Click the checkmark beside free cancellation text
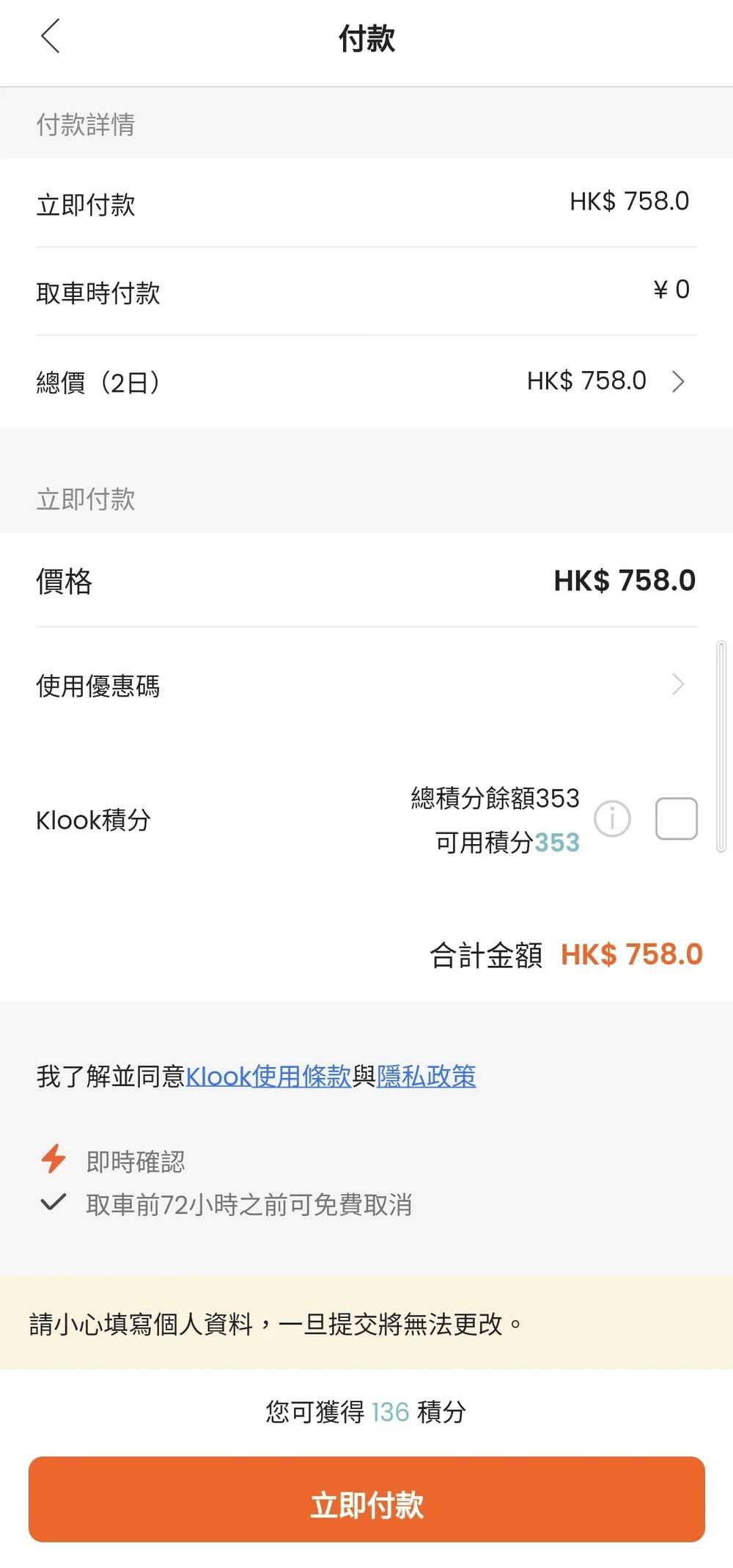 point(51,1202)
